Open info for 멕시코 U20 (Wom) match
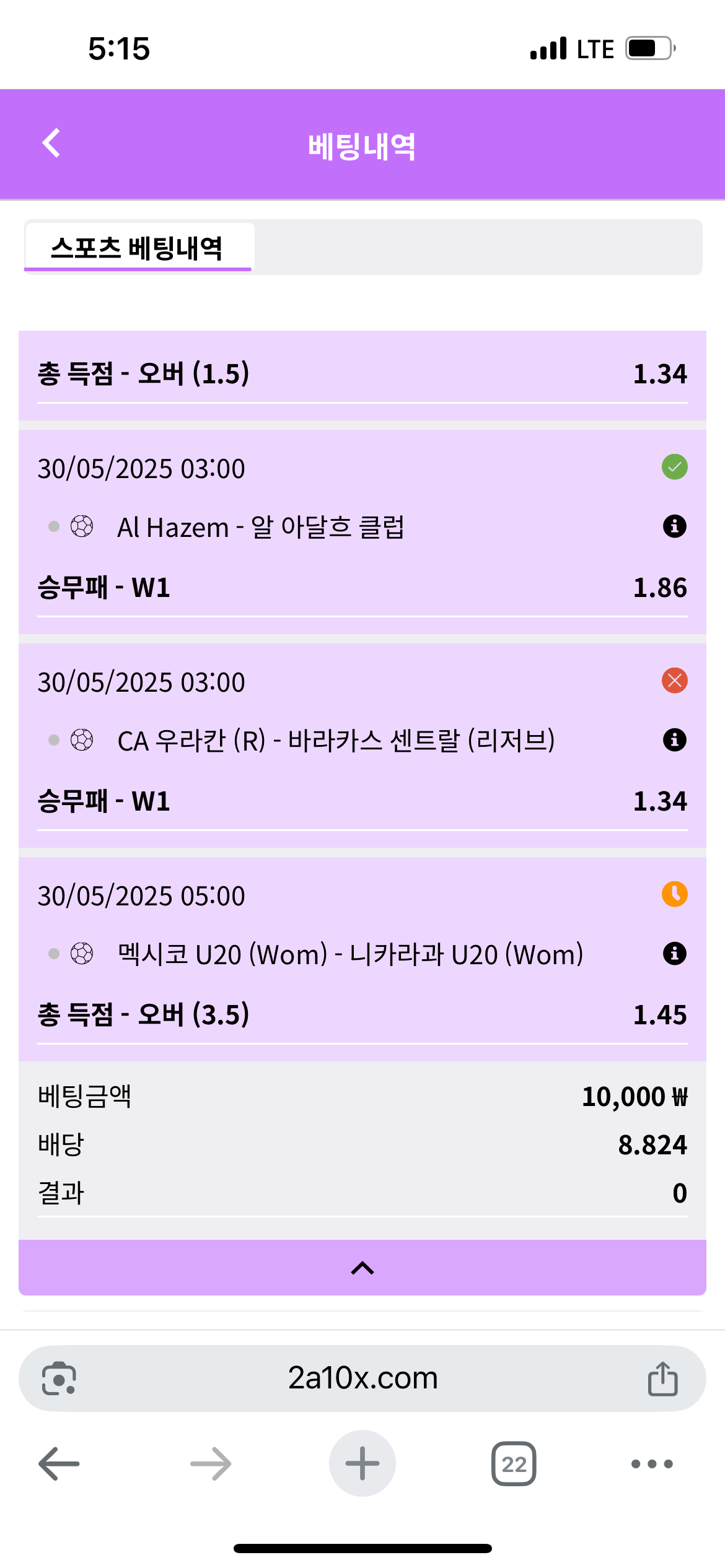The height and width of the screenshot is (1568, 725). 674,954
